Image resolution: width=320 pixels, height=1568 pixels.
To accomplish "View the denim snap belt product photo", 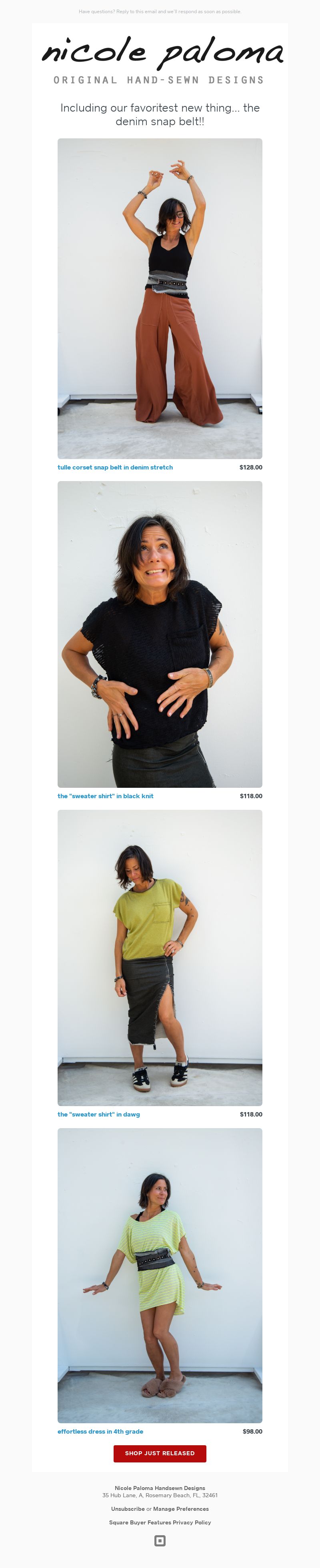I will (x=159, y=298).
